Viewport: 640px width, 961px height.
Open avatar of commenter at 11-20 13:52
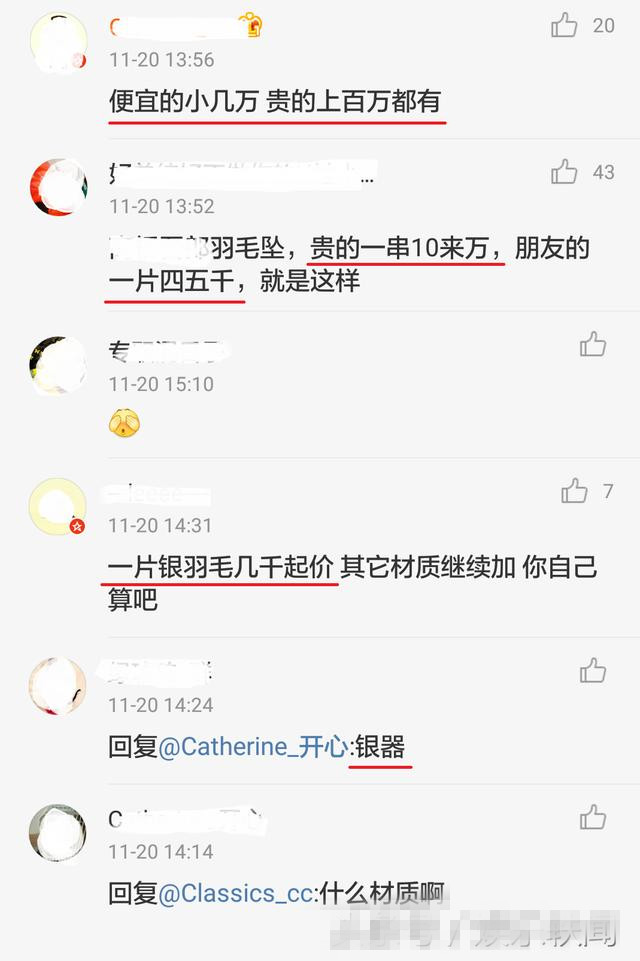click(x=58, y=188)
